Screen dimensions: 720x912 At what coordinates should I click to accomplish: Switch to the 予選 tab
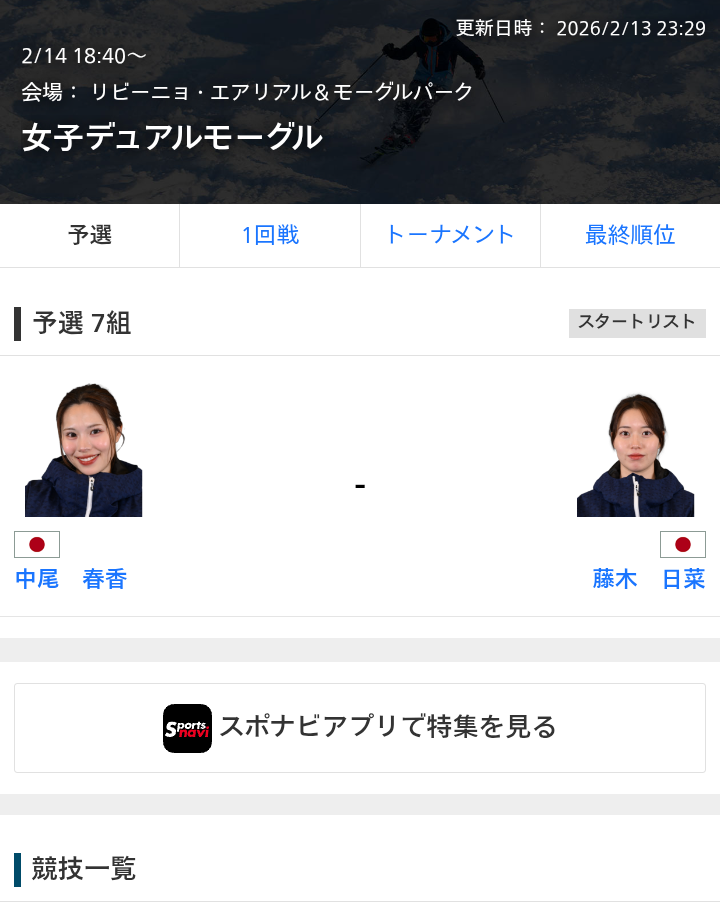[x=90, y=236]
